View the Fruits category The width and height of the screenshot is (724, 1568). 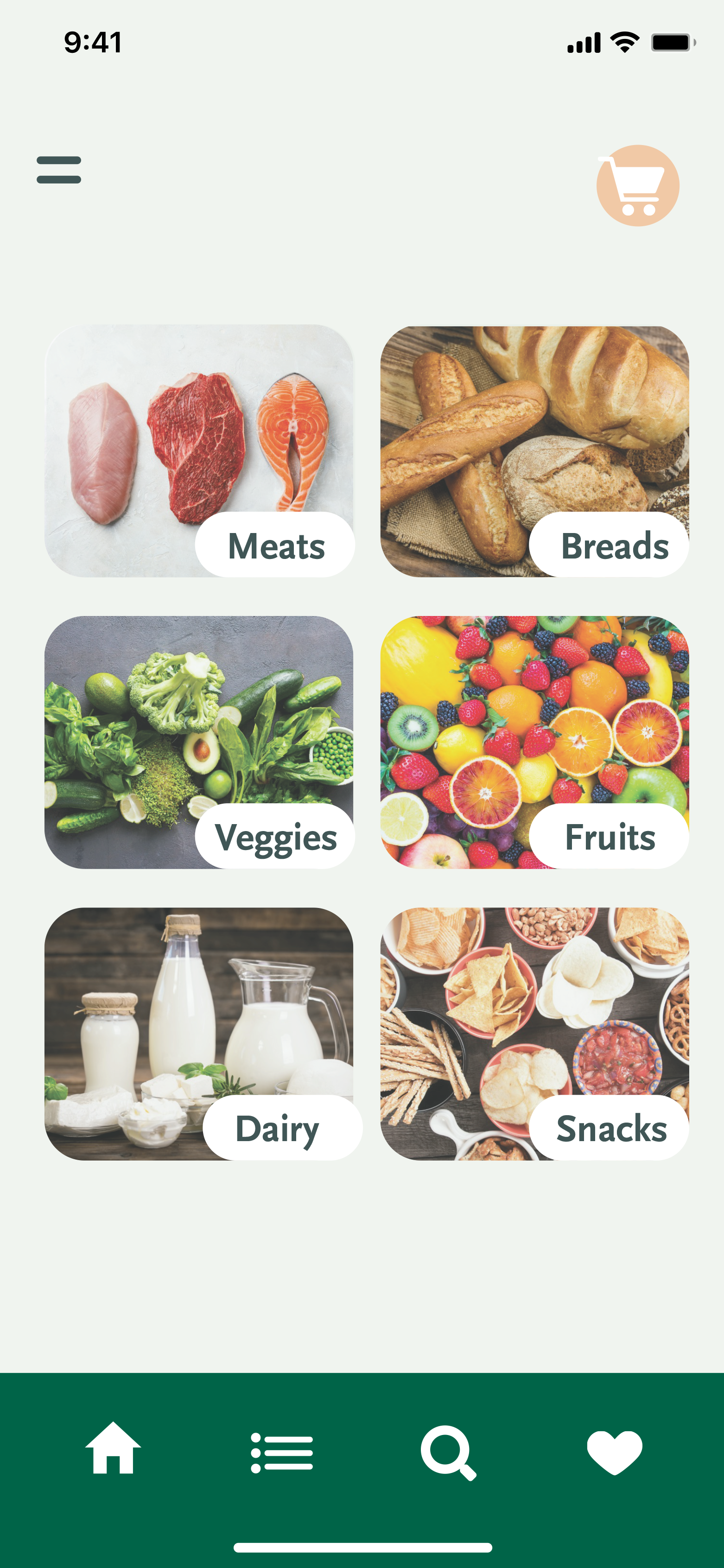click(534, 742)
